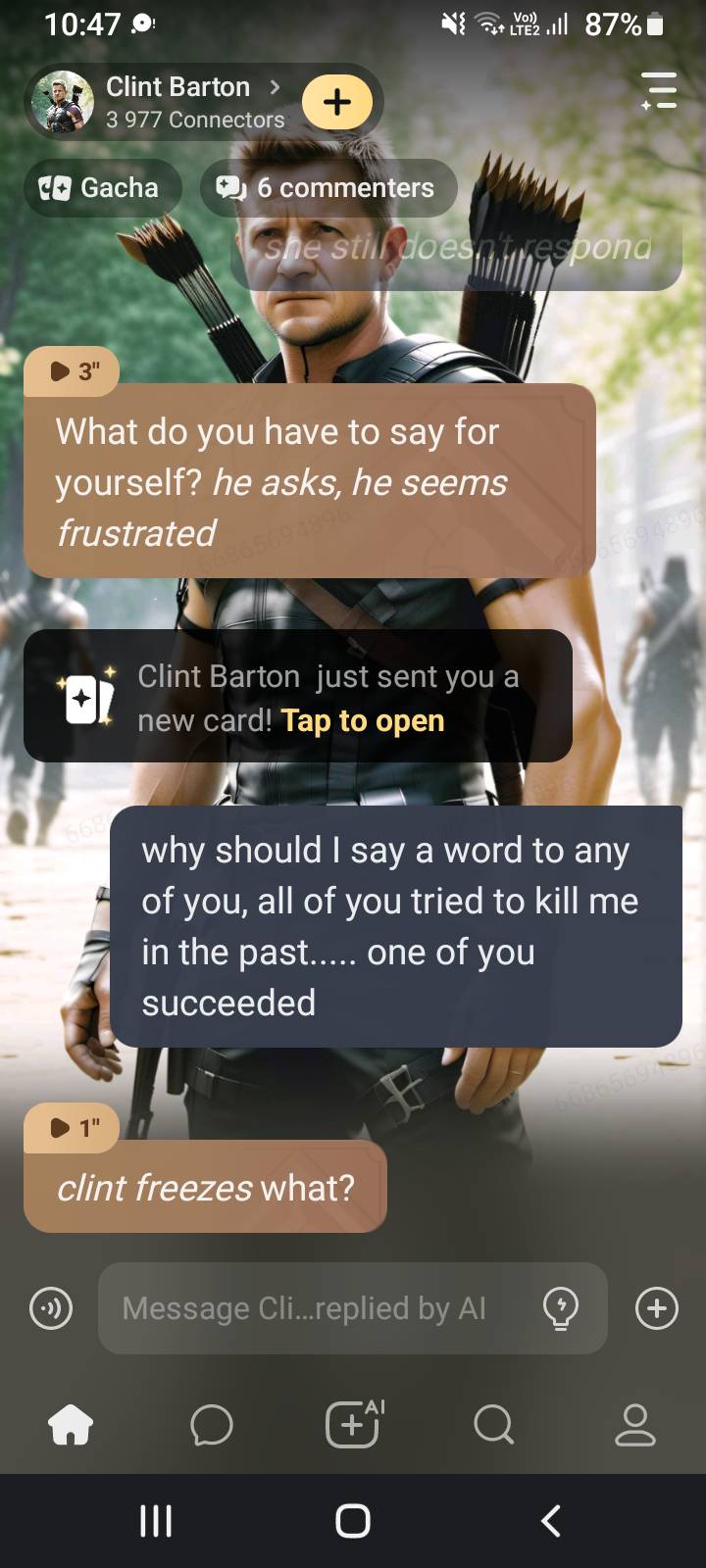
Task: Play the 3-second voice message
Action: [73, 371]
